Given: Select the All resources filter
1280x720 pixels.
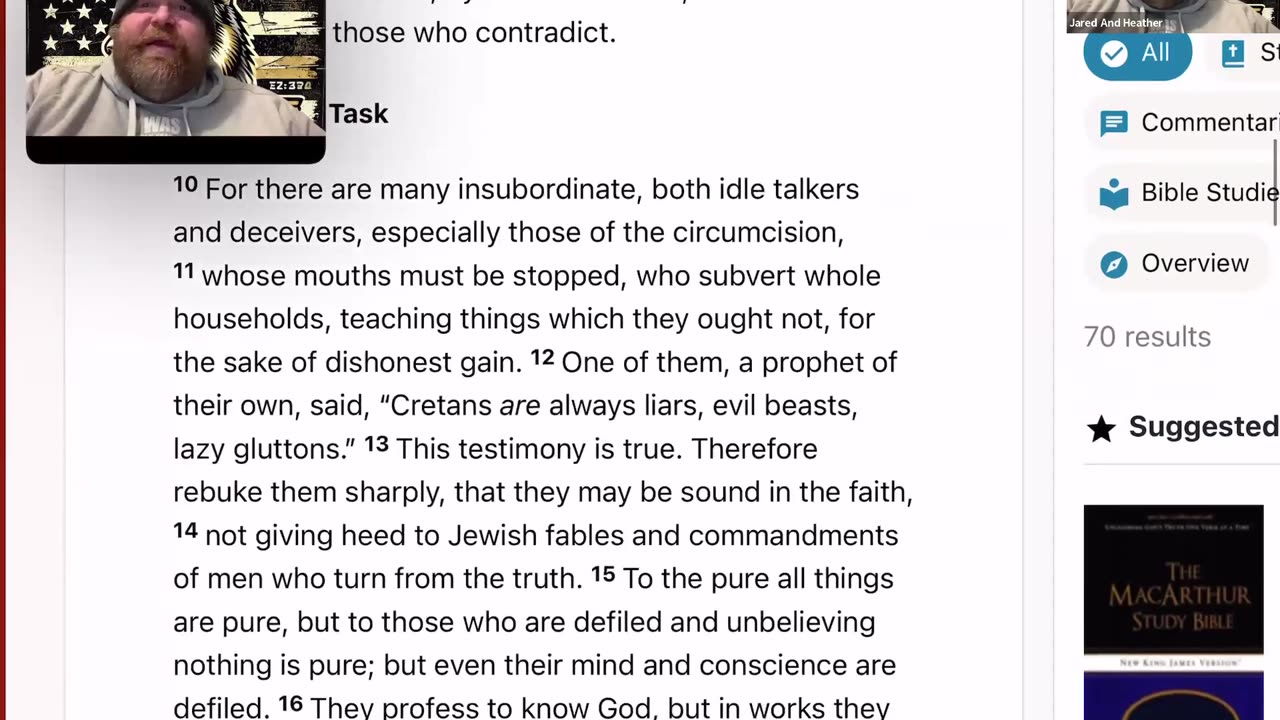Looking at the screenshot, I should pyautogui.click(x=1137, y=53).
